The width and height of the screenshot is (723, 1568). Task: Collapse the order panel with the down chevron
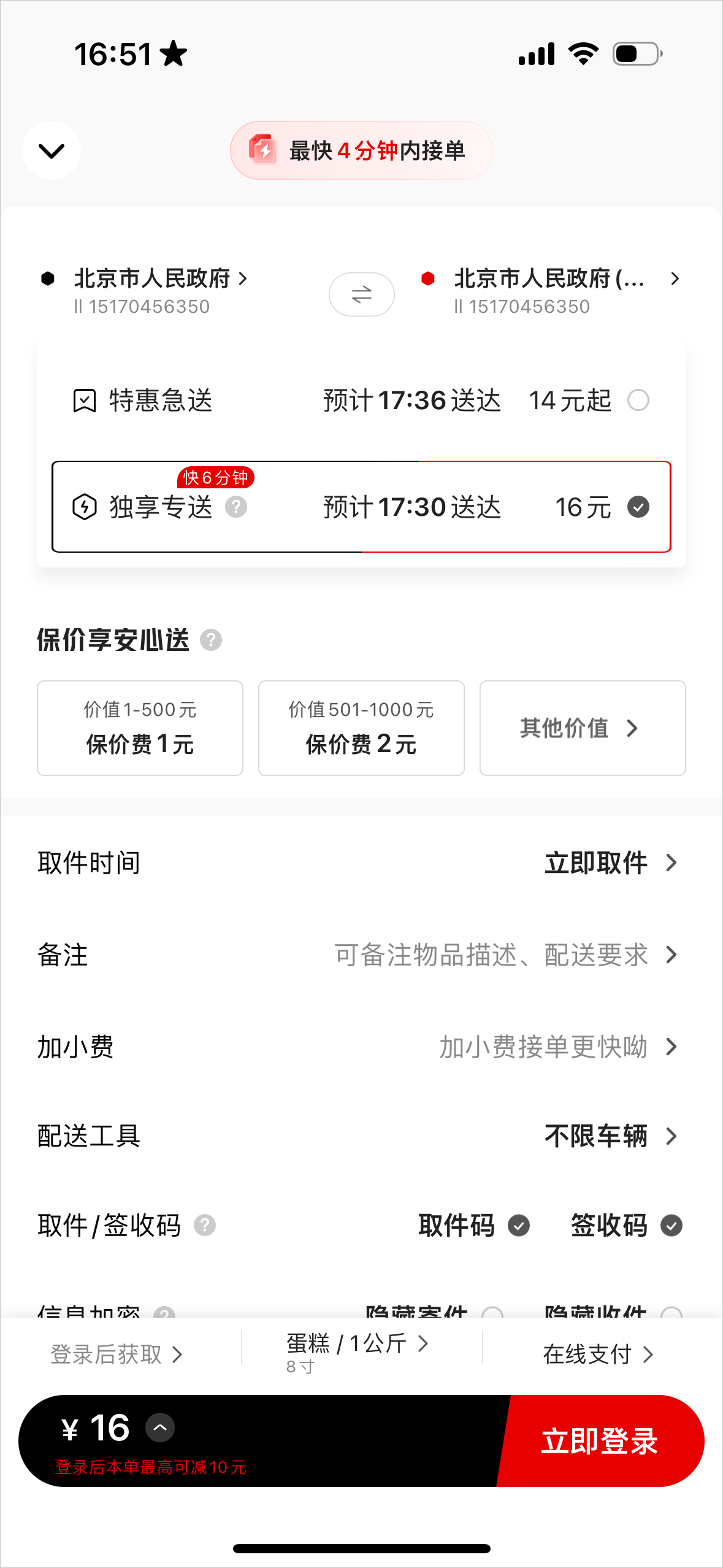[52, 150]
